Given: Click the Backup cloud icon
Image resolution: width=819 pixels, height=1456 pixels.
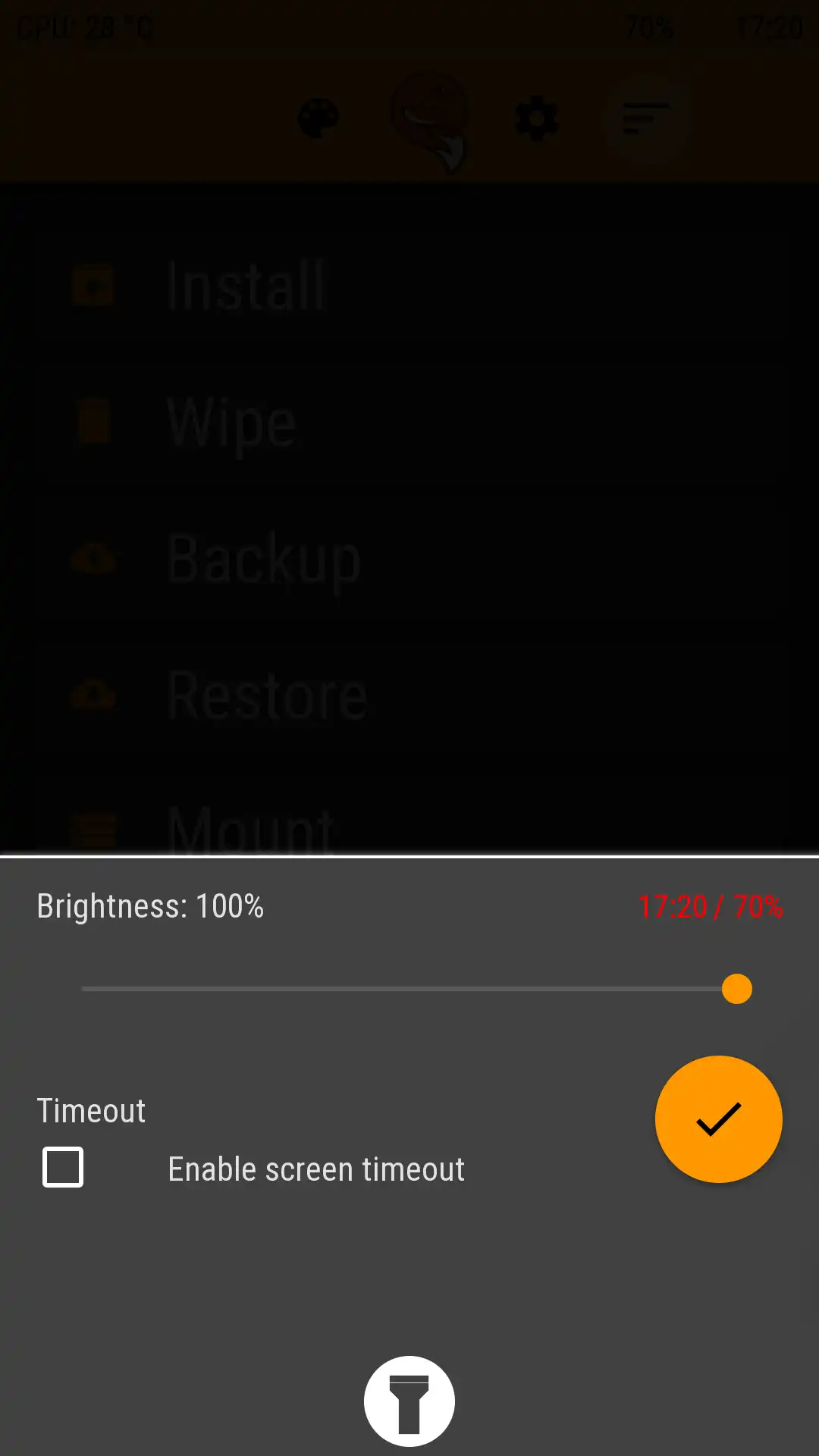Looking at the screenshot, I should tap(91, 559).
